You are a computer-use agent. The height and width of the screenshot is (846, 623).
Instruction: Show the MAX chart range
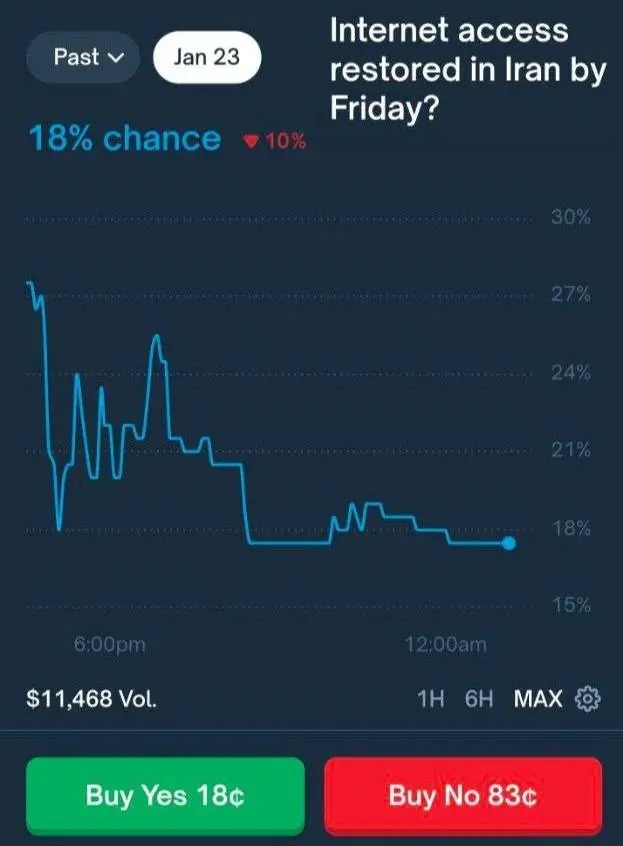click(x=538, y=698)
